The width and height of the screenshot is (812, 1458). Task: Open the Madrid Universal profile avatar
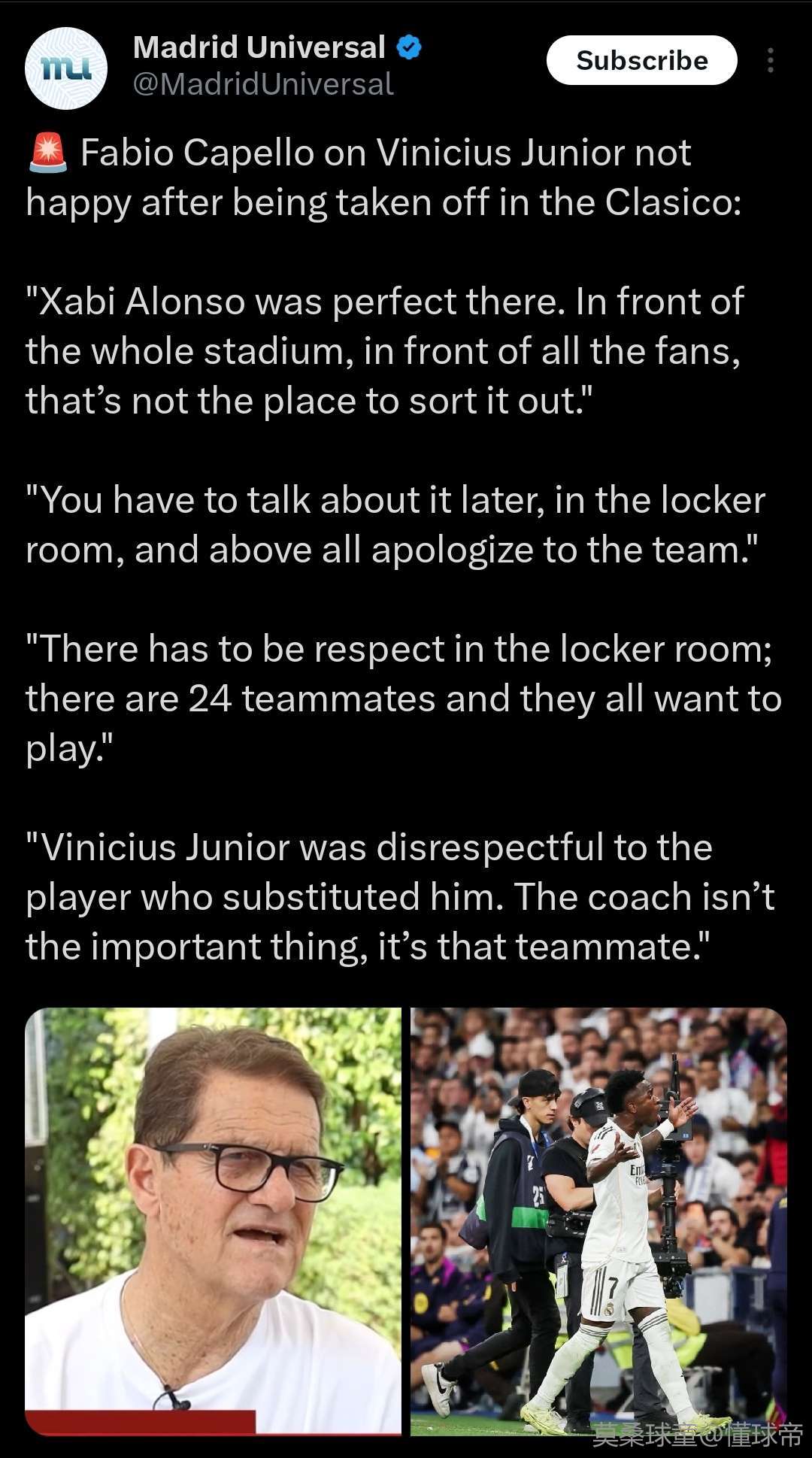point(66,68)
